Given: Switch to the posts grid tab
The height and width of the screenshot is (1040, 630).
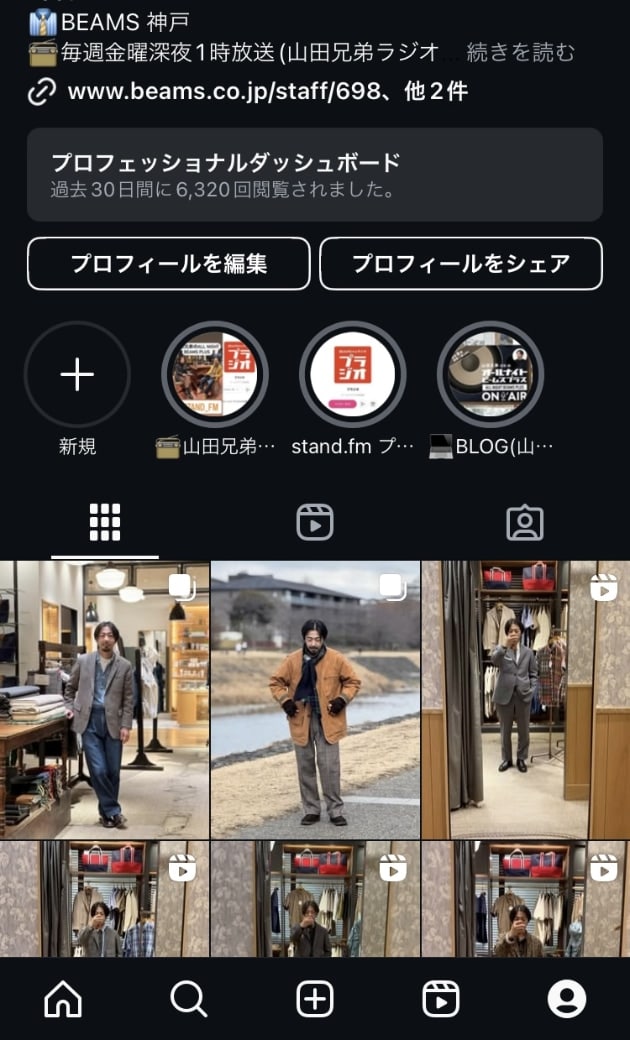Looking at the screenshot, I should pyautogui.click(x=105, y=522).
